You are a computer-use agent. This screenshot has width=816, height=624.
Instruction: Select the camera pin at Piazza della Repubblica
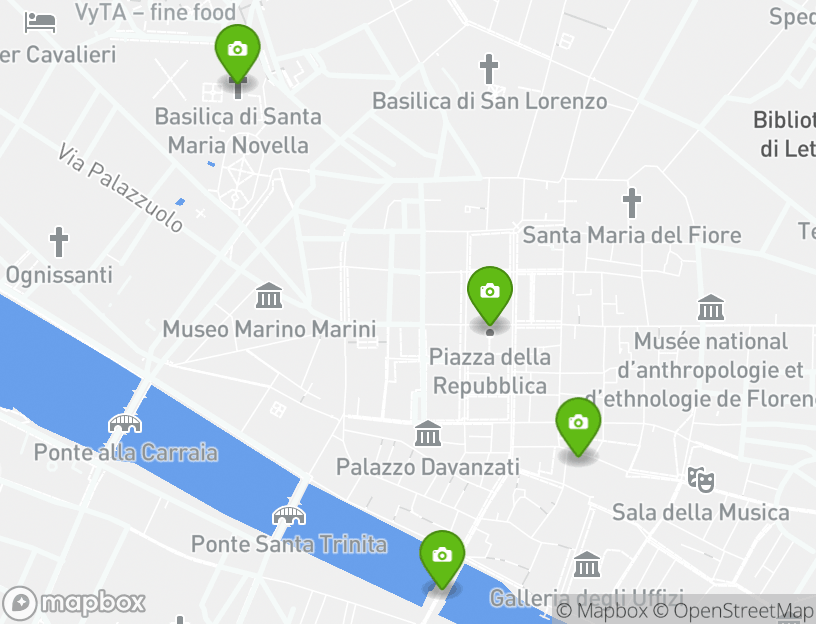(x=490, y=293)
